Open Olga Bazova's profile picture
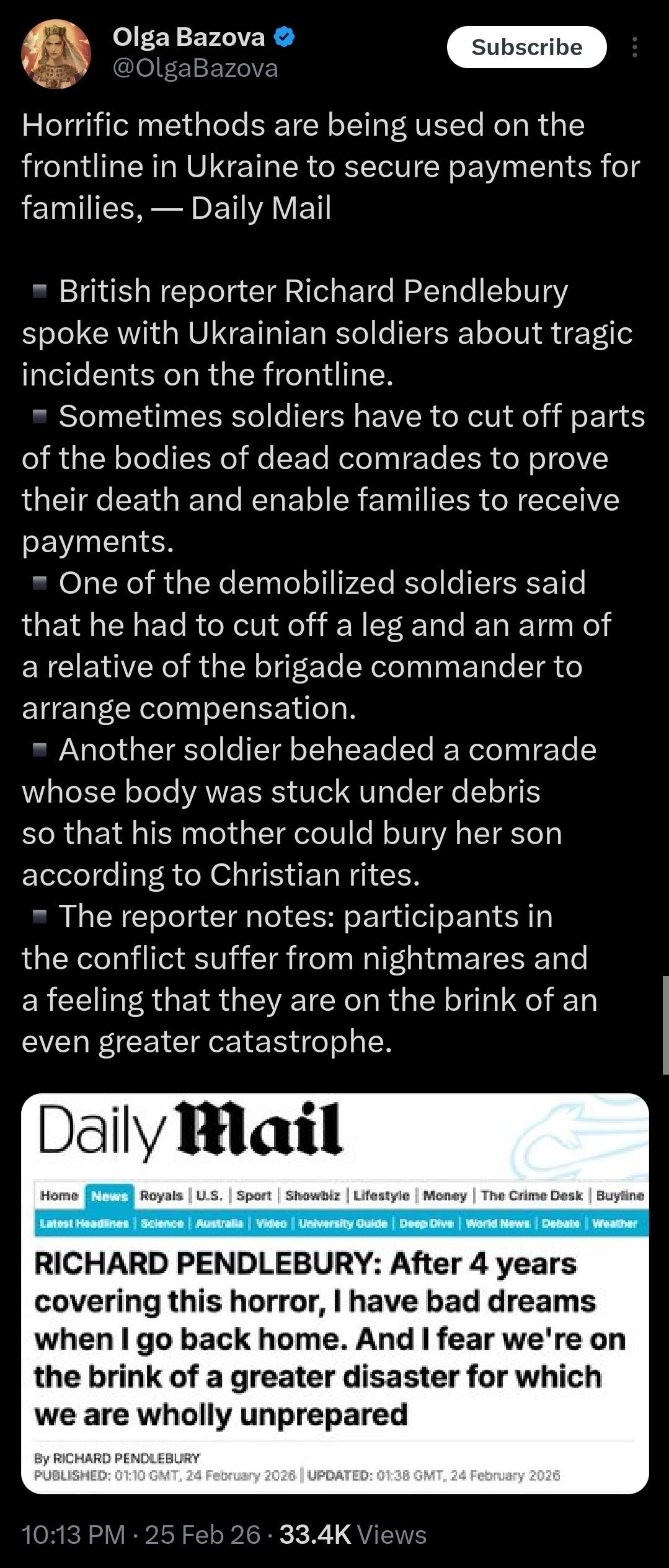This screenshot has width=669, height=1568. (56, 54)
